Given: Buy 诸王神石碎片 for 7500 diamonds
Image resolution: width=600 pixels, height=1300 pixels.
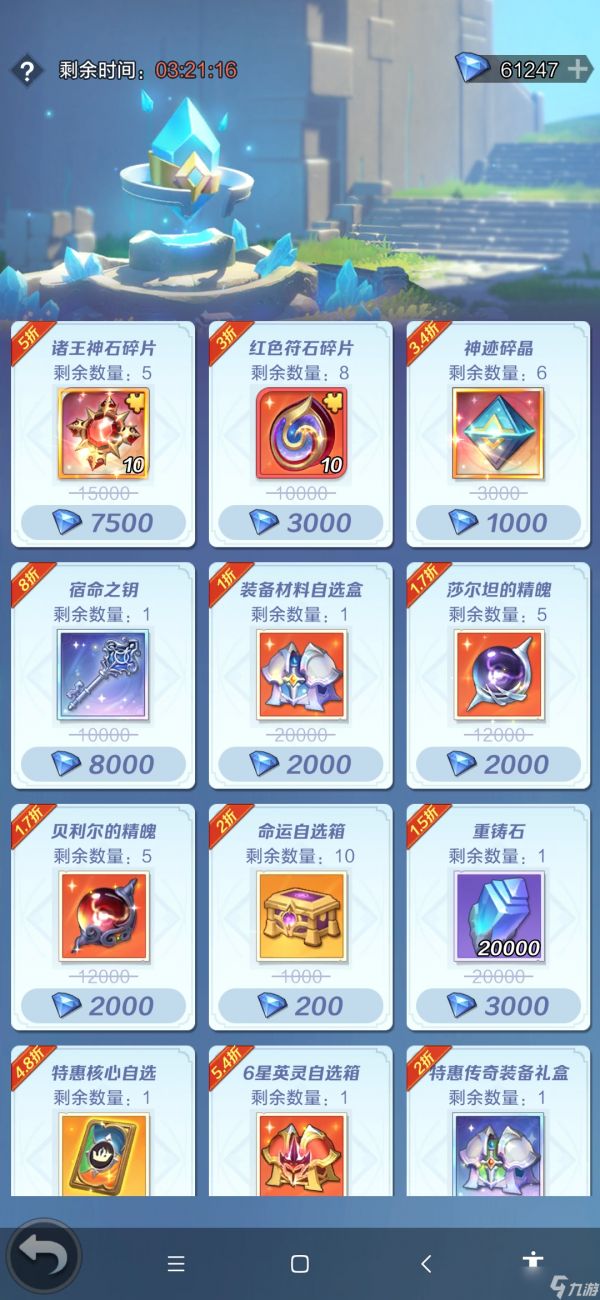Looking at the screenshot, I should coord(103,522).
